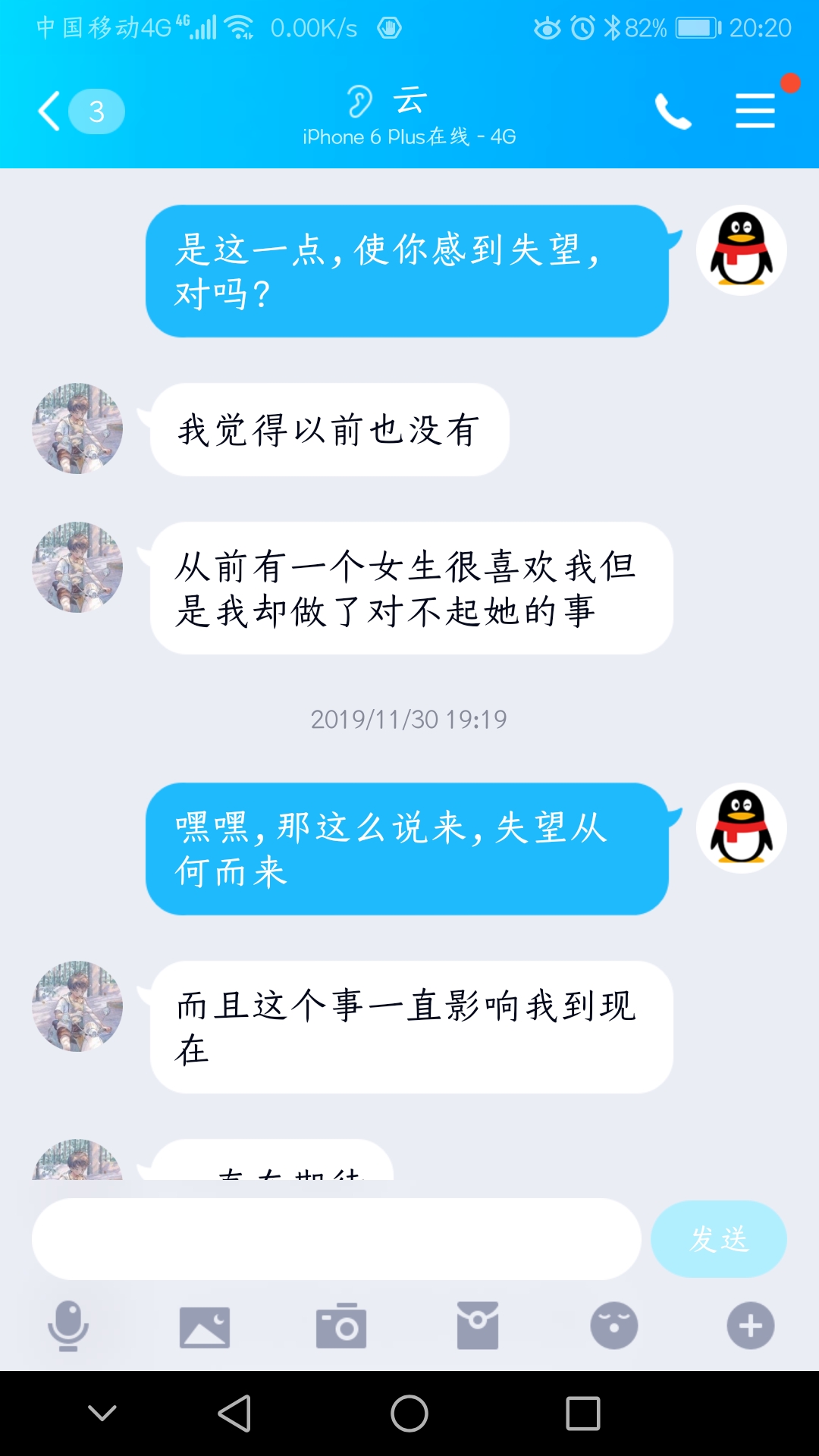Tap the message input field
Viewport: 819px width, 1456px height.
coord(336,1239)
